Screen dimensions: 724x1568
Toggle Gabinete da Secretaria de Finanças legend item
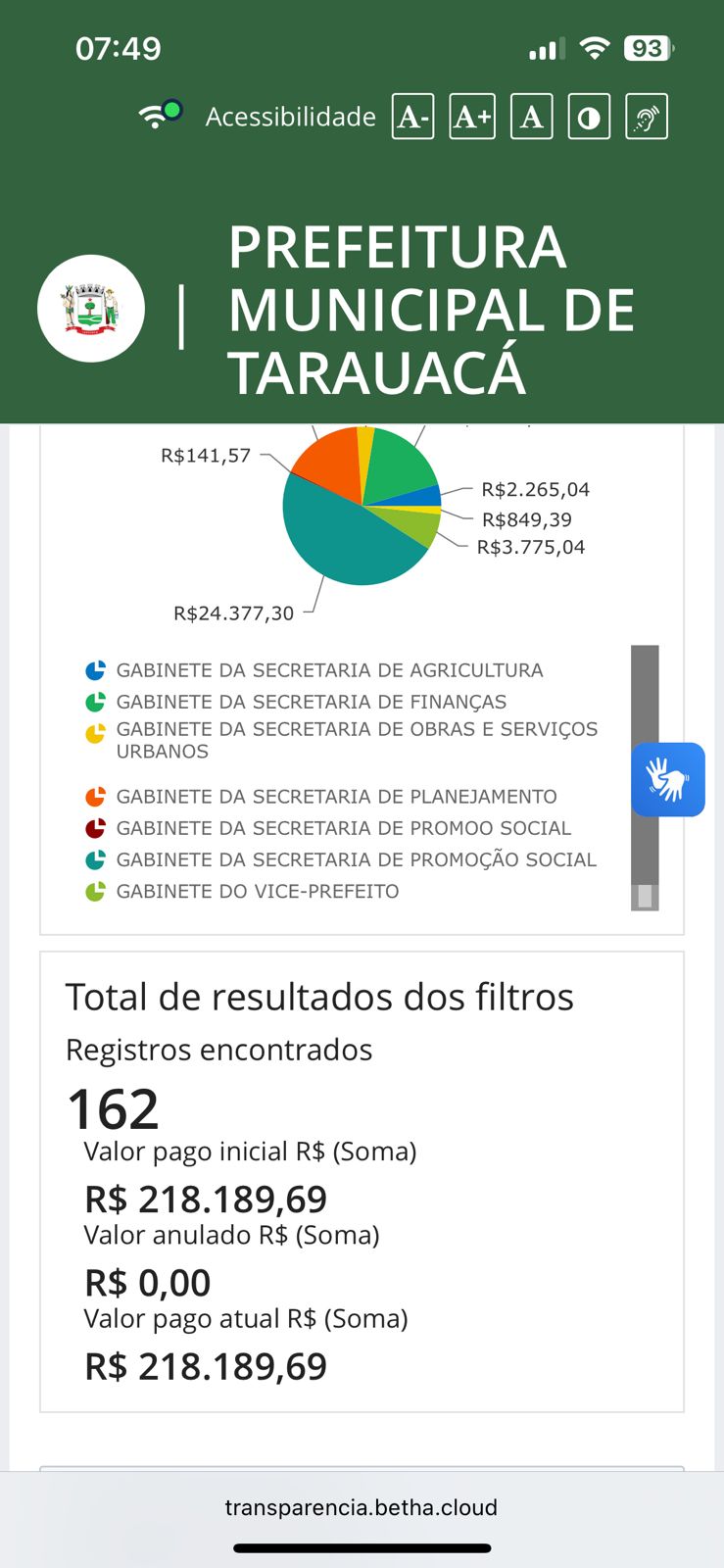pos(296,702)
